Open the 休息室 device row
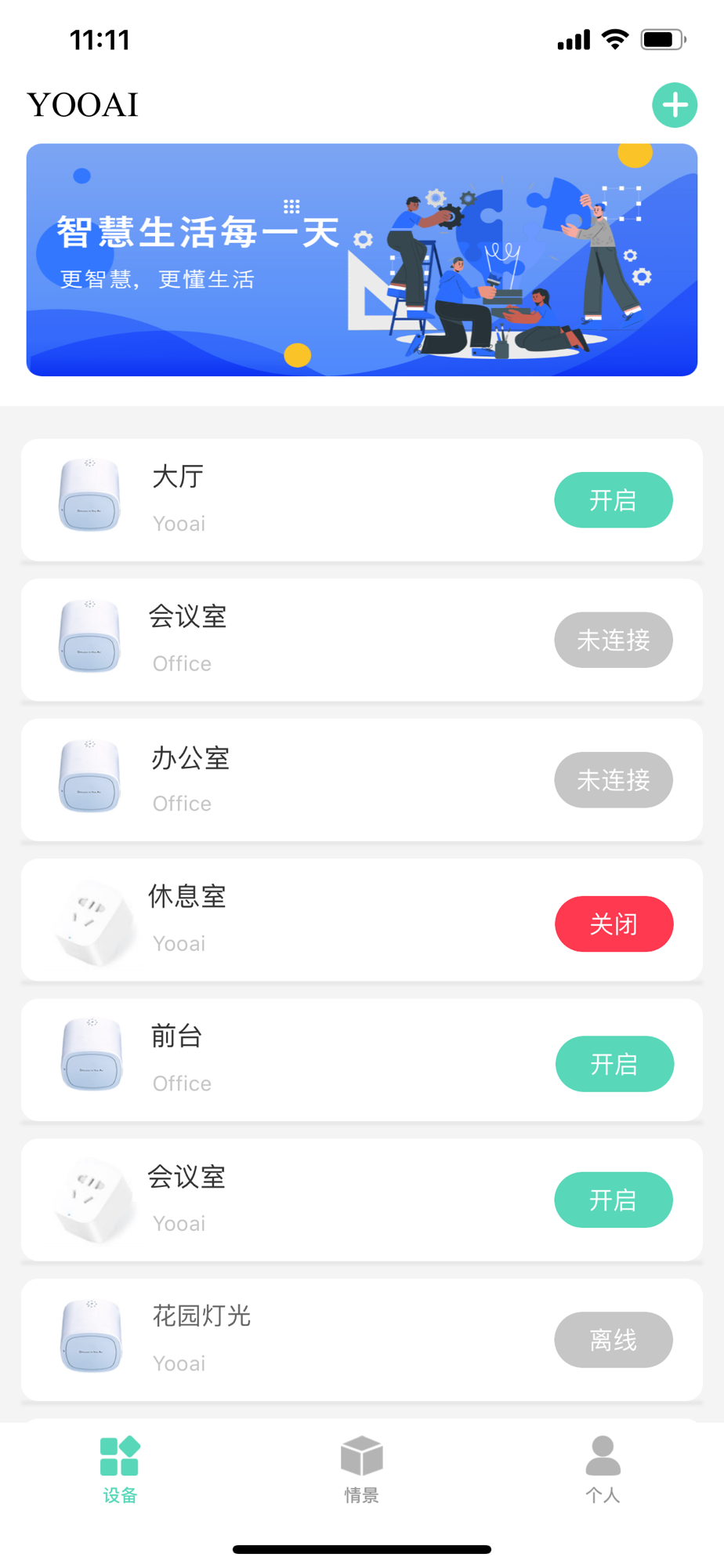This screenshot has width=724, height=1568. [362, 920]
